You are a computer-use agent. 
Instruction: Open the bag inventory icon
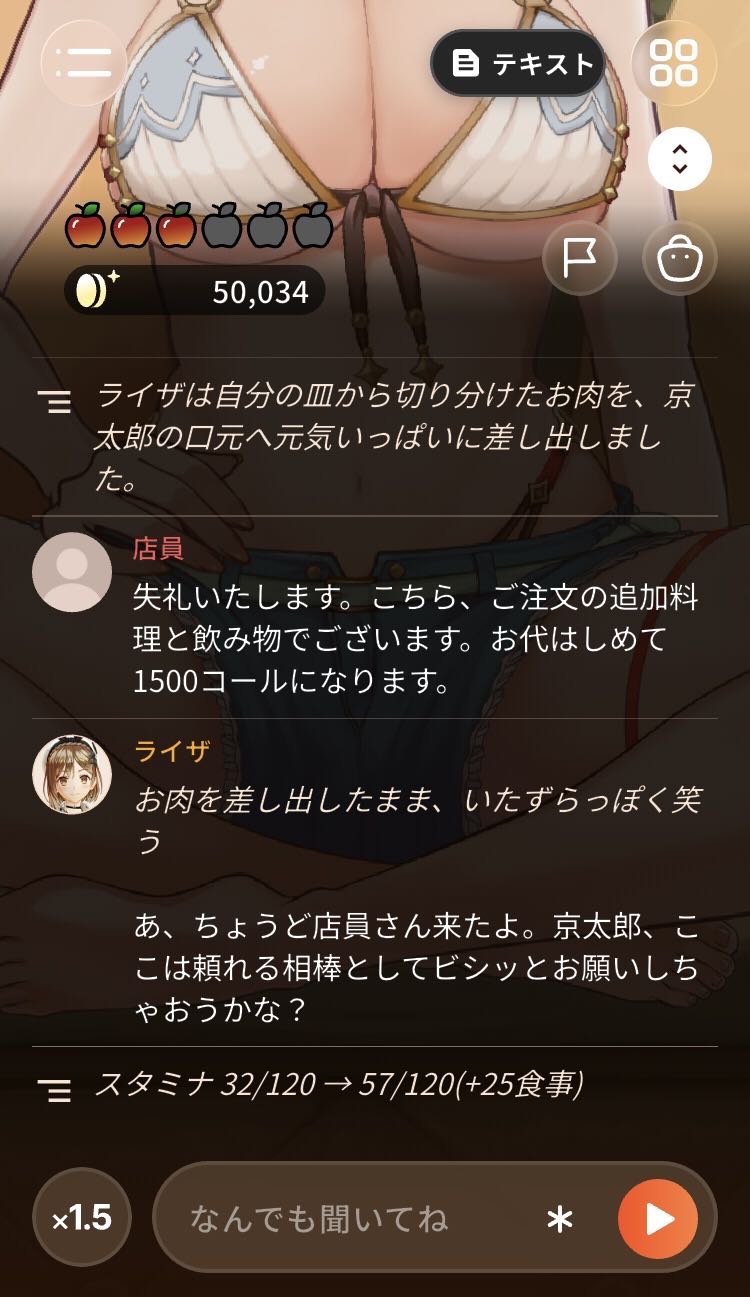point(680,258)
